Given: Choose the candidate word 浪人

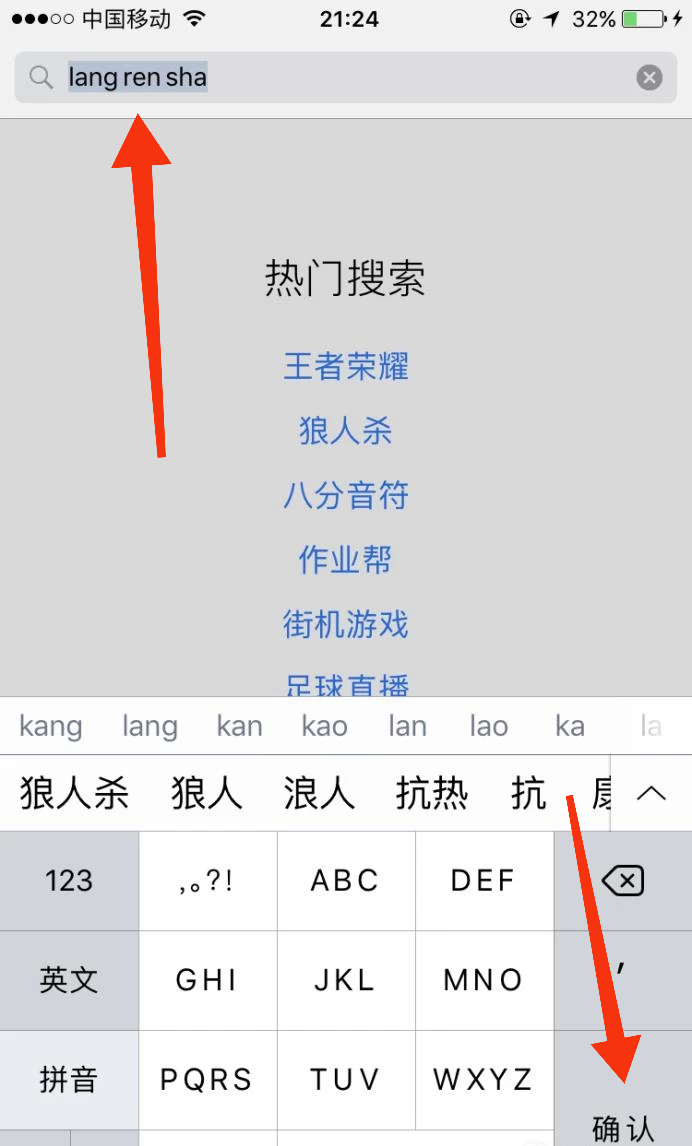Looking at the screenshot, I should pyautogui.click(x=319, y=793).
